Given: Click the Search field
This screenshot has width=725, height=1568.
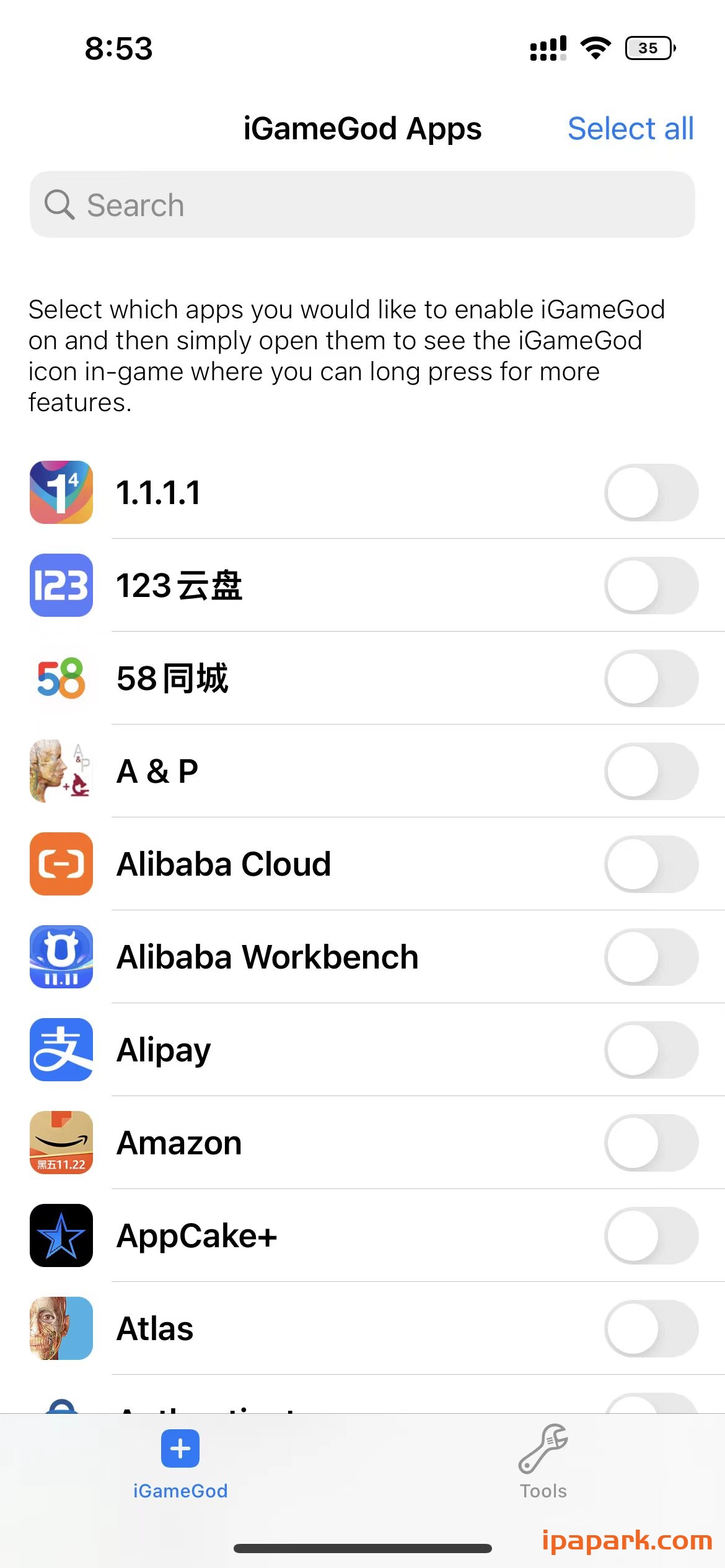Looking at the screenshot, I should coord(362,204).
